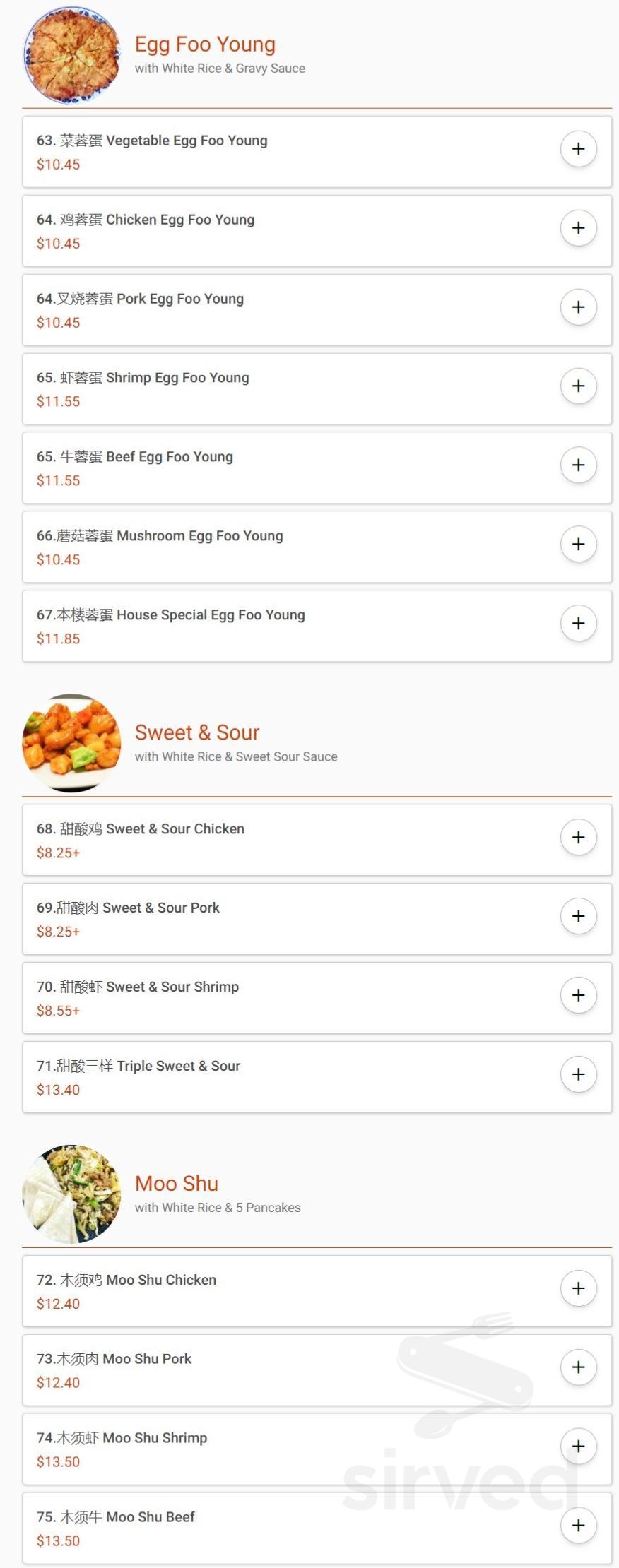Add Shrimp Egg Foo Young to cart

click(x=579, y=386)
